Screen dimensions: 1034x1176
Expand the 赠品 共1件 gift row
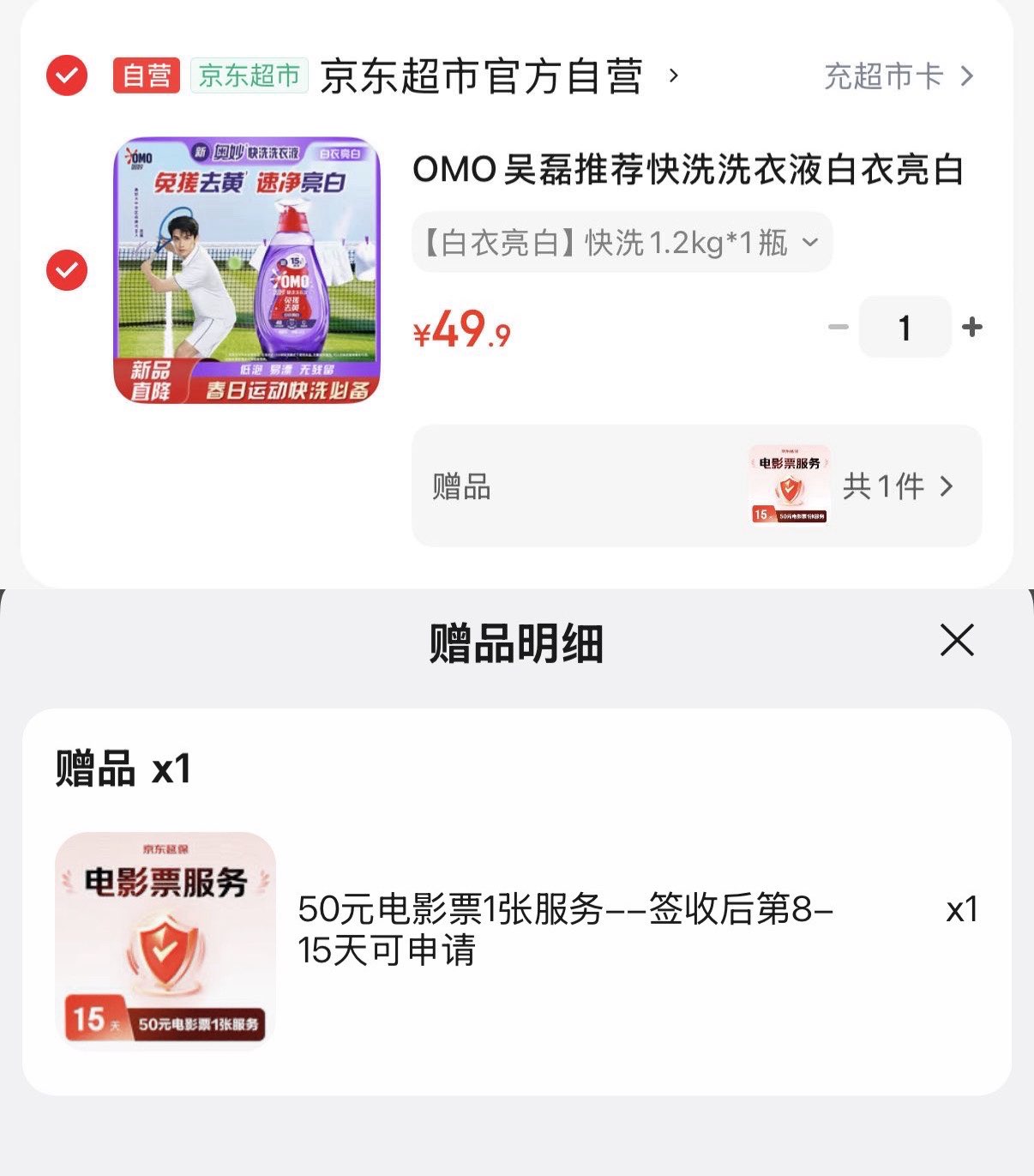[x=696, y=486]
